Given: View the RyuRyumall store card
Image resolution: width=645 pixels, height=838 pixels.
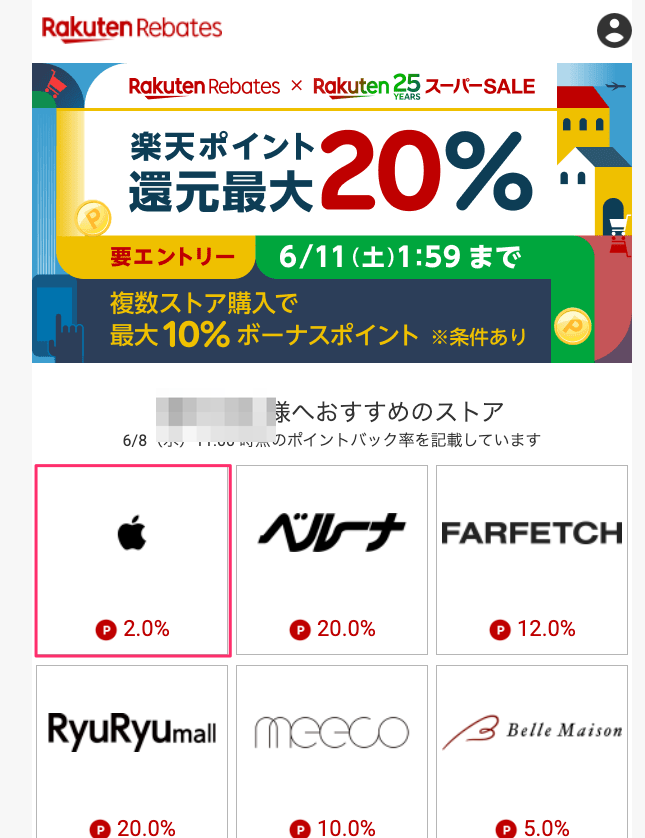Looking at the screenshot, I should tap(133, 750).
